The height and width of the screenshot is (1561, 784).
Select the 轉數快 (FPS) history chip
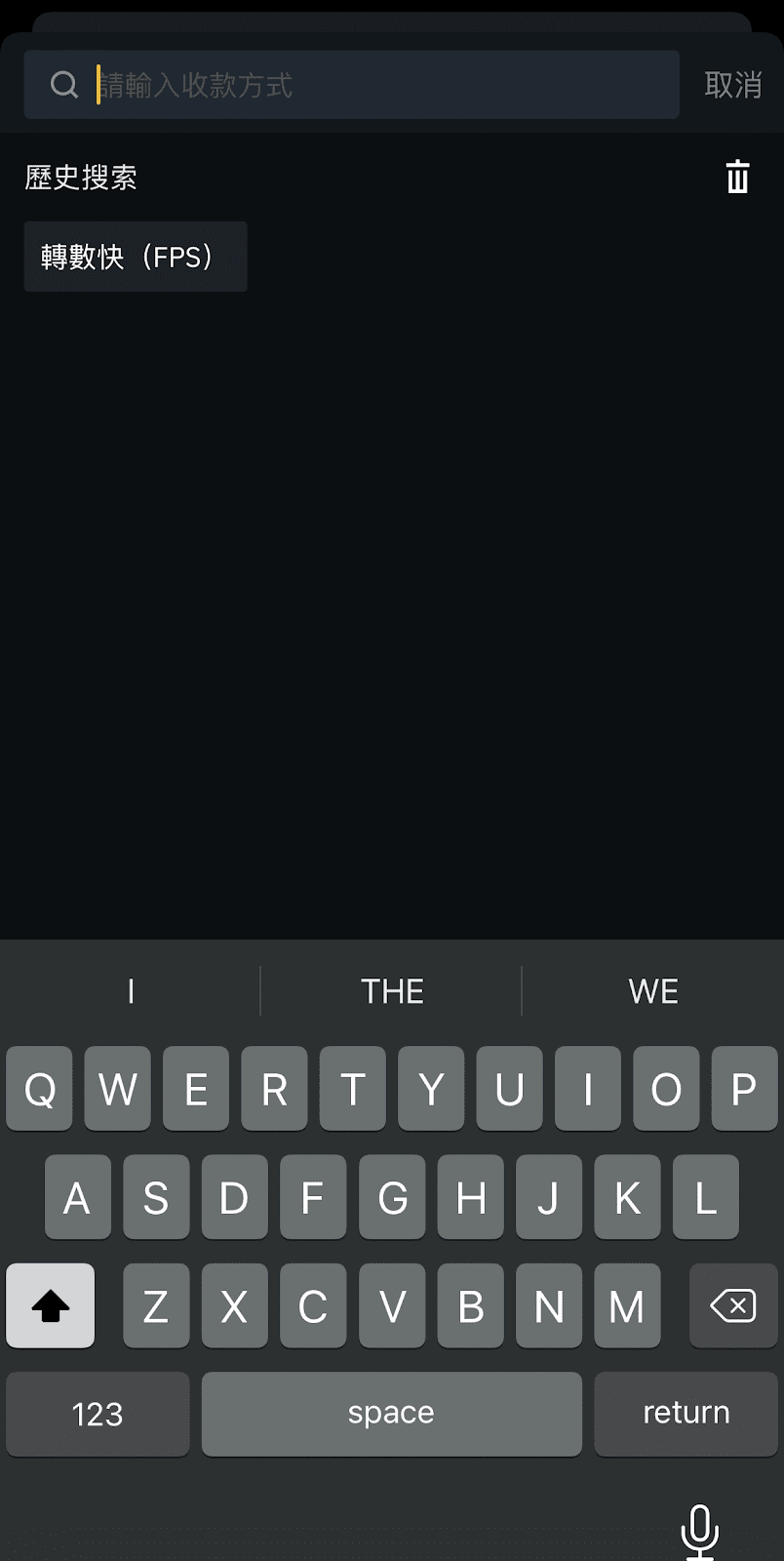pos(136,257)
